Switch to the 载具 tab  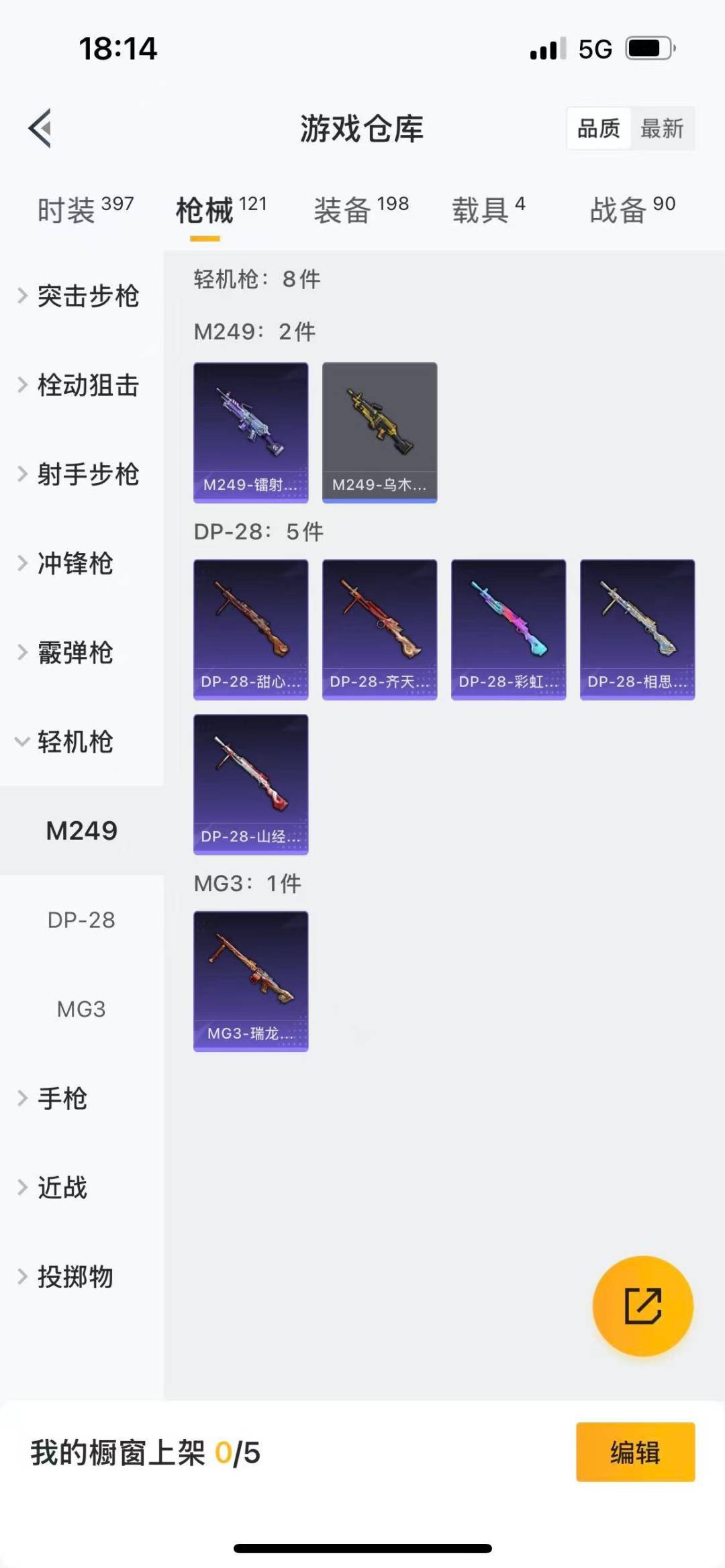[488, 210]
